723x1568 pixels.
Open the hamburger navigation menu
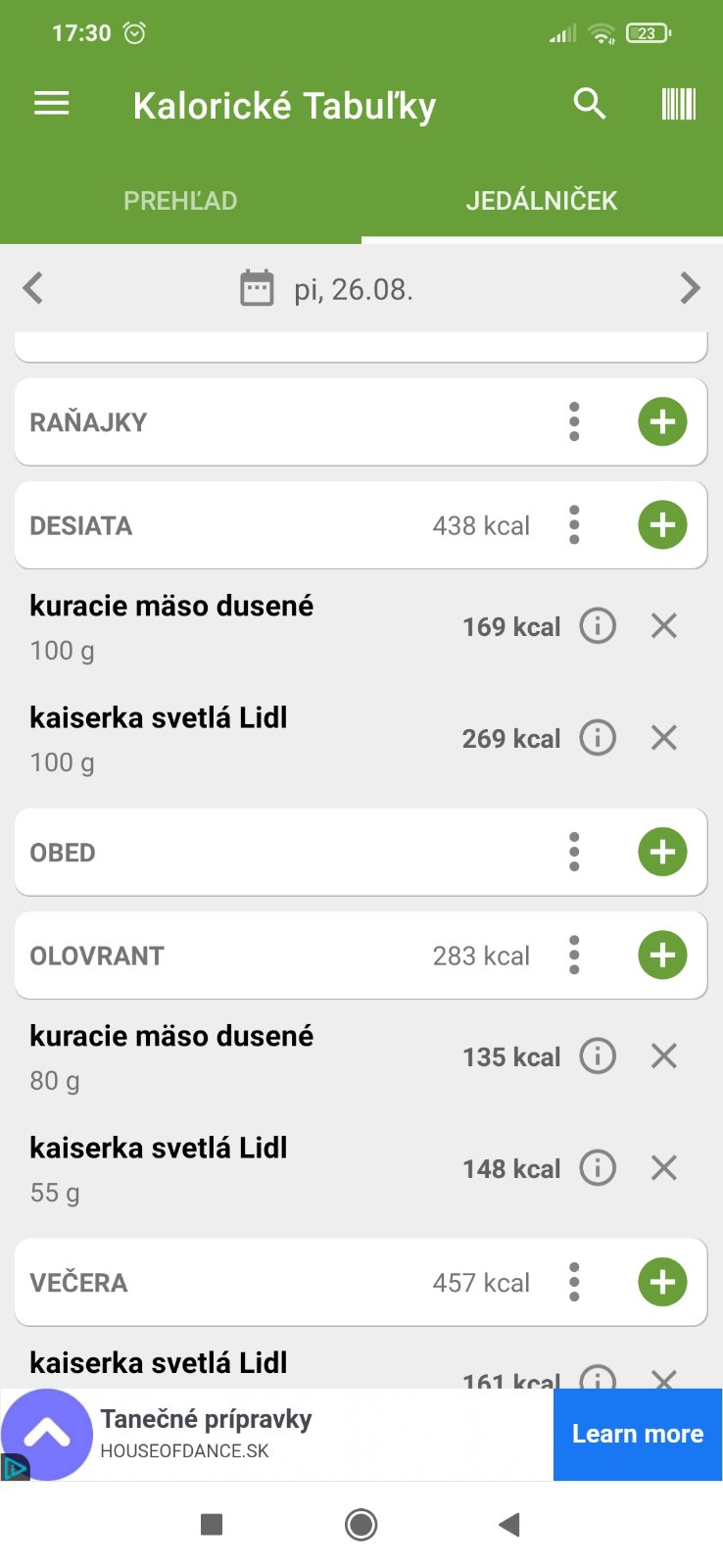pyautogui.click(x=52, y=104)
